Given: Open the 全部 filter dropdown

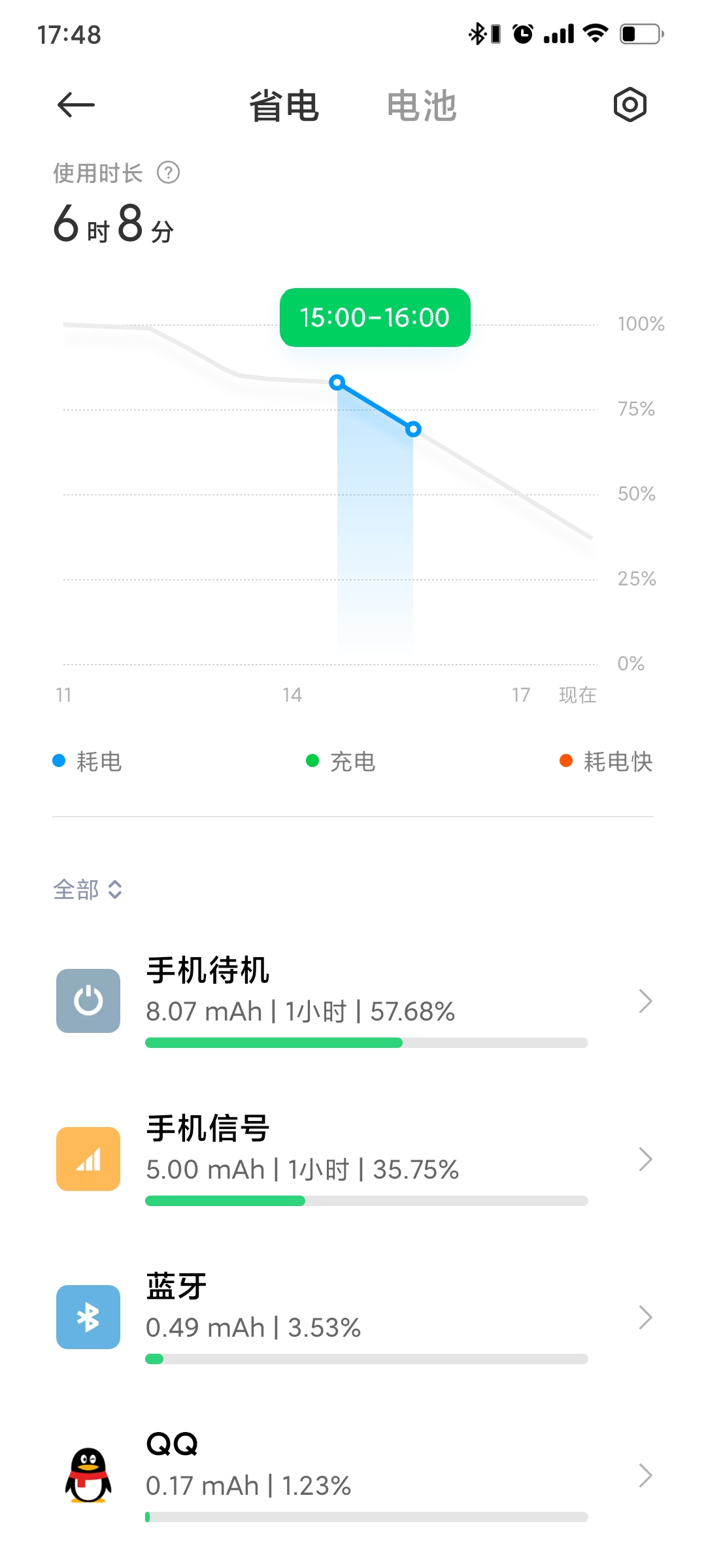Looking at the screenshot, I should 88,889.
